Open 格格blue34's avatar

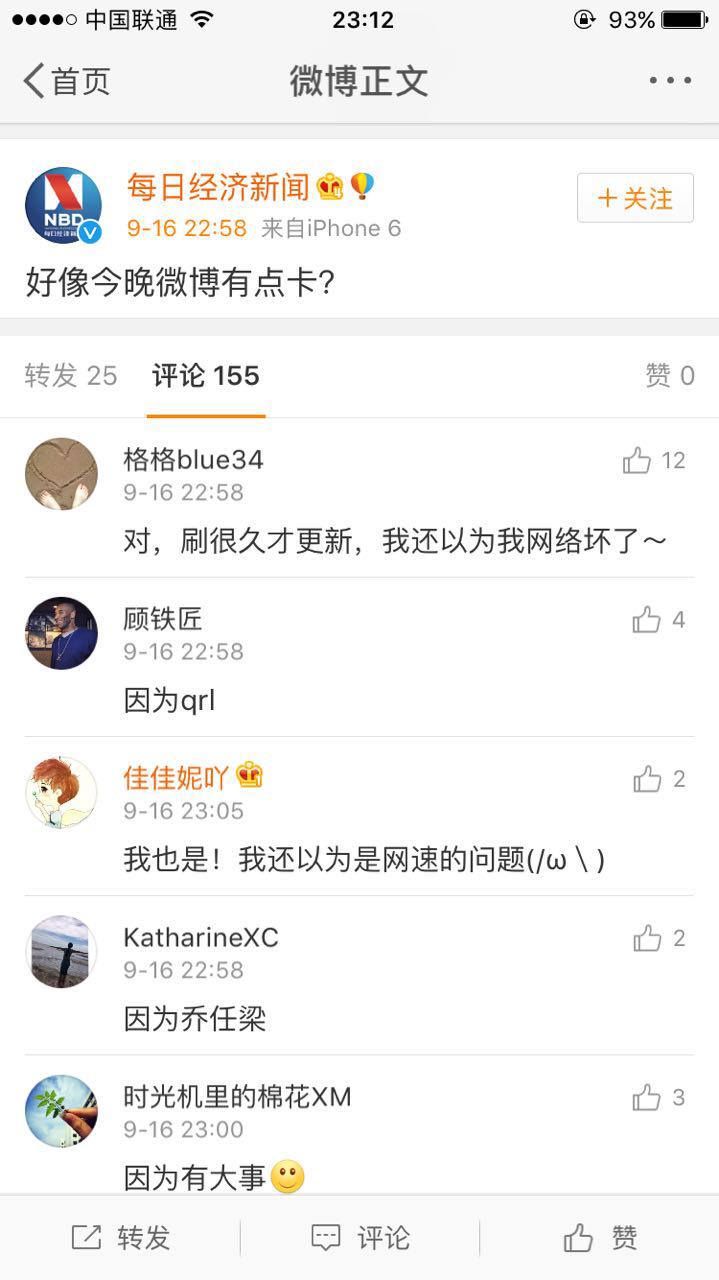coord(61,474)
